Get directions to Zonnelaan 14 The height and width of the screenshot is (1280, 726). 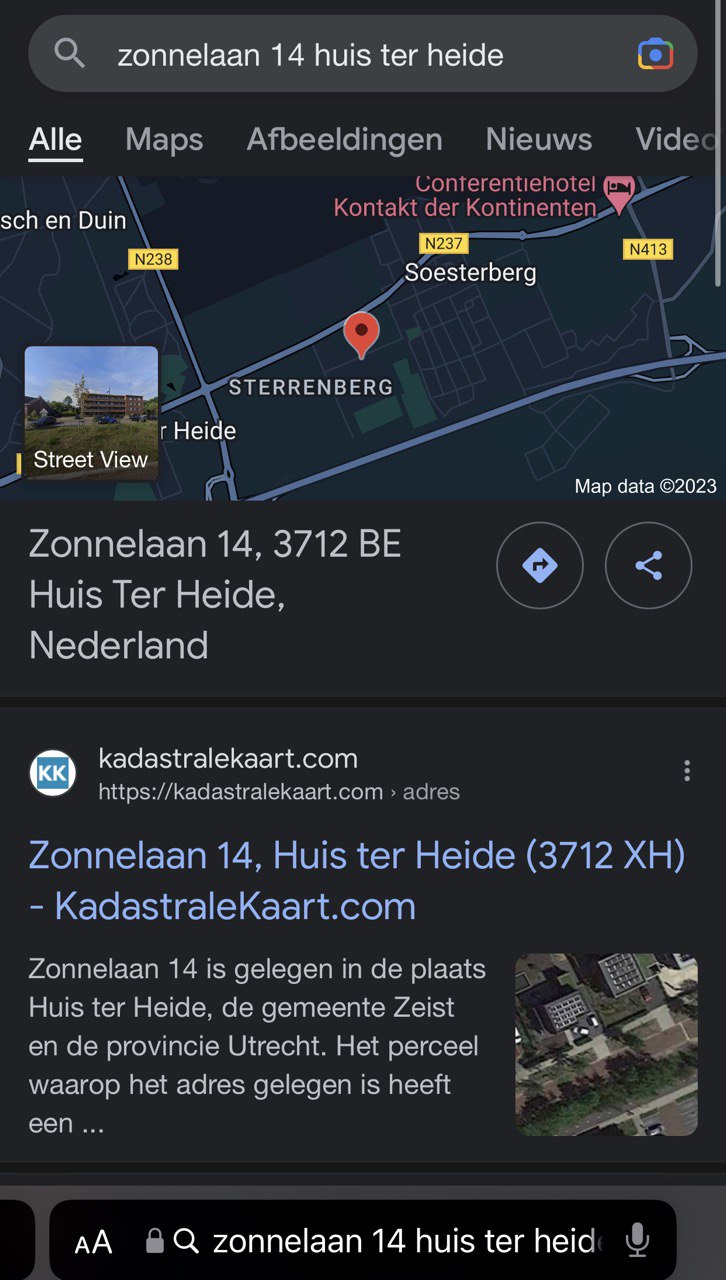pyautogui.click(x=540, y=566)
